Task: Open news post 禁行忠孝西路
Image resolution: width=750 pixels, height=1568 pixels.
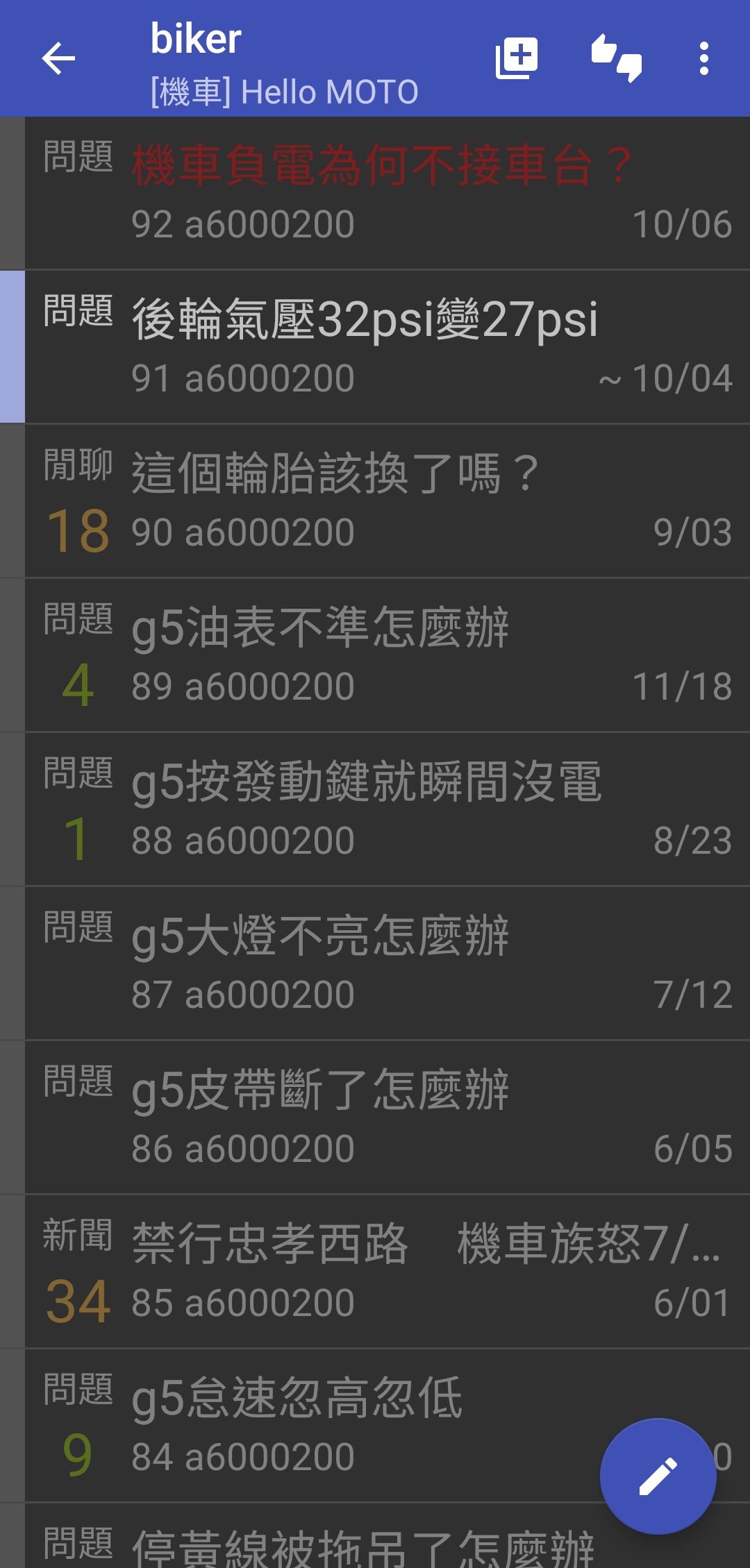Action: tap(375, 1272)
